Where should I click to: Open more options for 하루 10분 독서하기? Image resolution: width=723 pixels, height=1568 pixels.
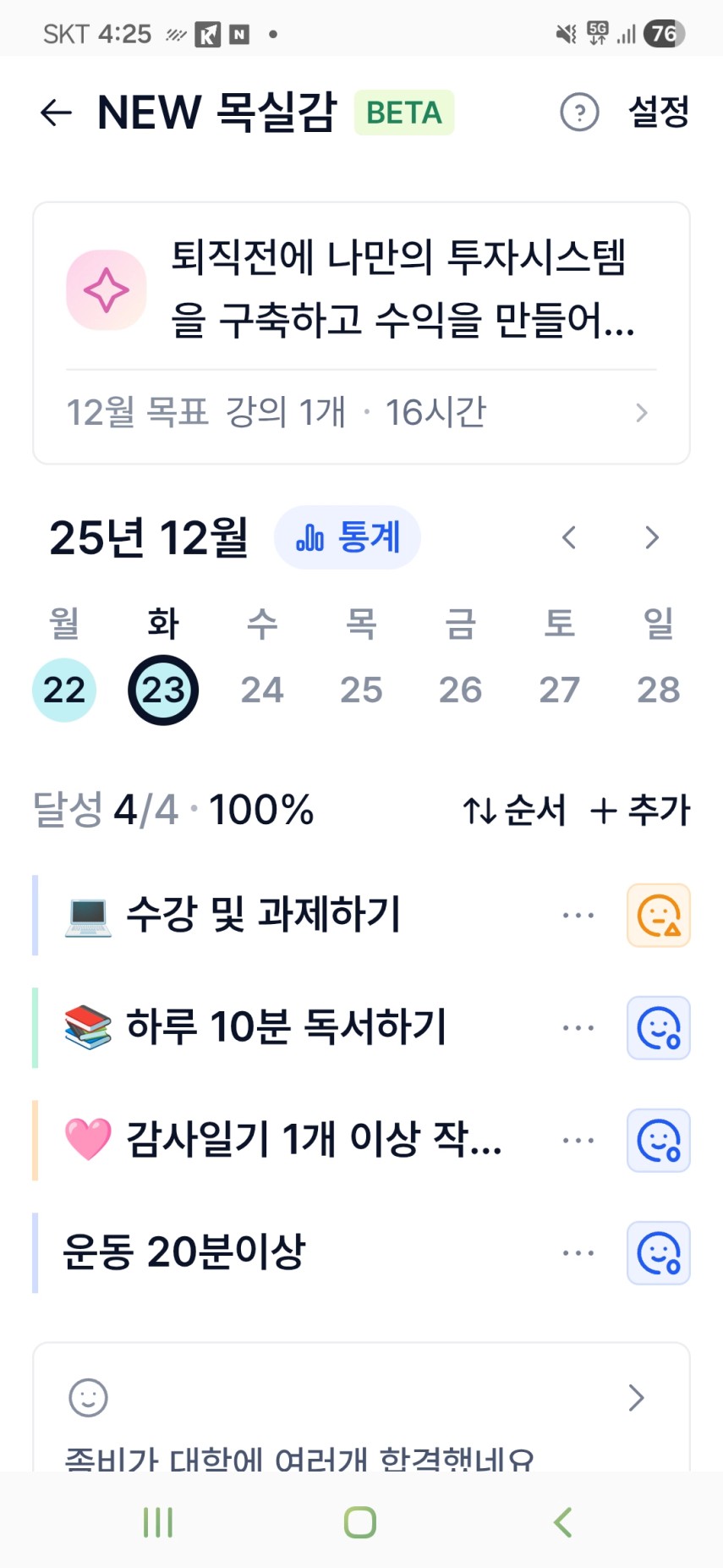pyautogui.click(x=578, y=1028)
